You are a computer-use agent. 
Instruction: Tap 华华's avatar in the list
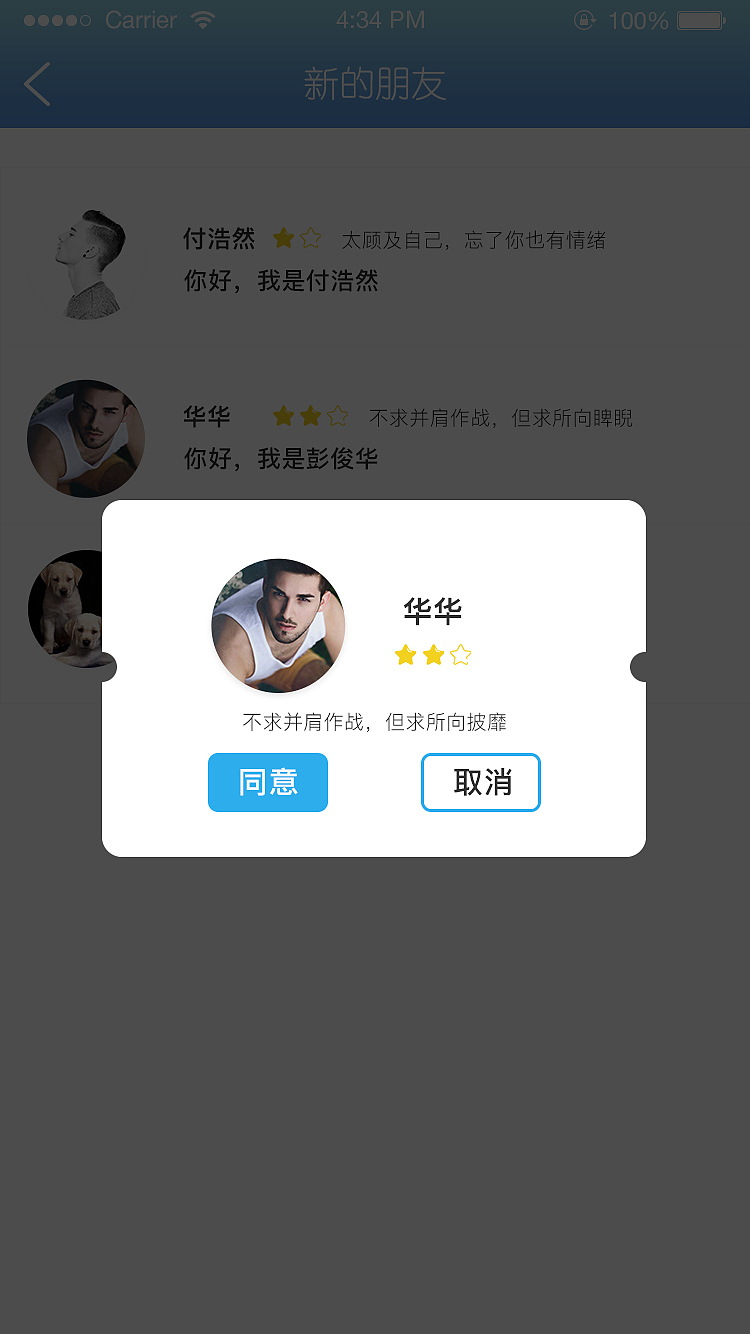coord(86,438)
